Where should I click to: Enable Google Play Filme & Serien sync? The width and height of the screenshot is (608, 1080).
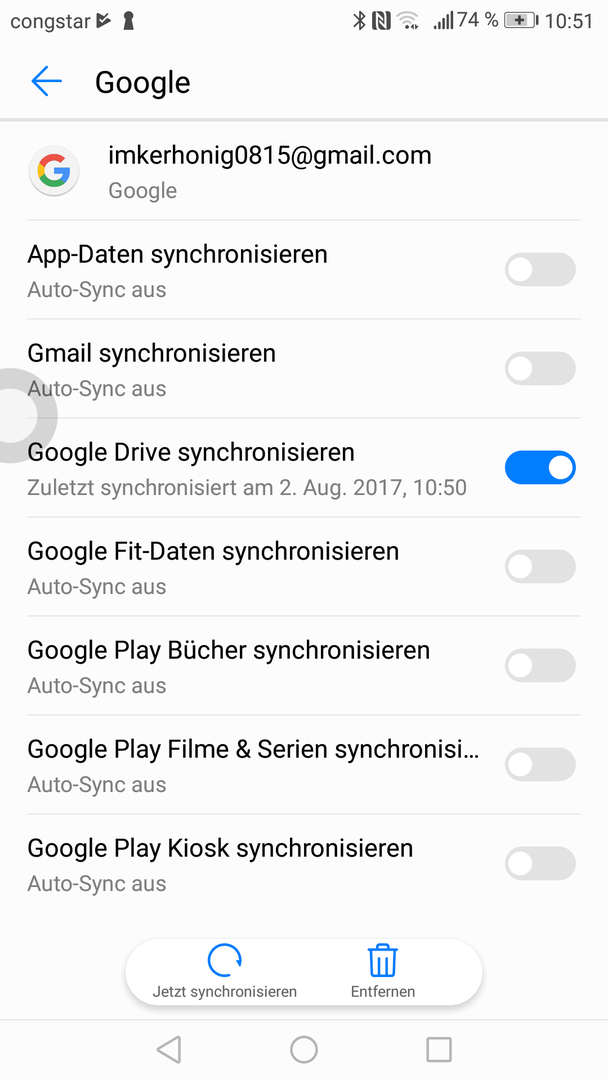540,765
